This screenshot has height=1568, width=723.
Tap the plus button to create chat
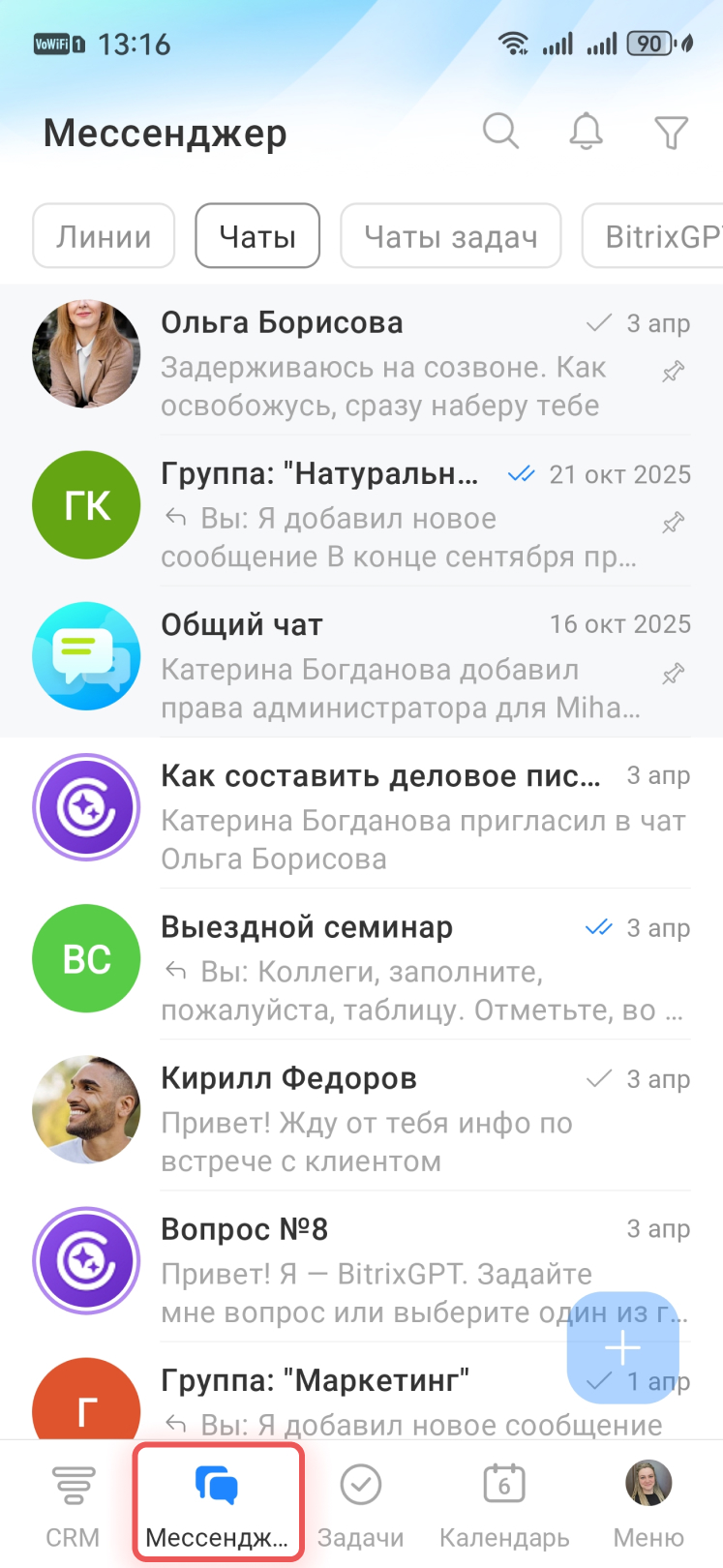coord(622,1347)
